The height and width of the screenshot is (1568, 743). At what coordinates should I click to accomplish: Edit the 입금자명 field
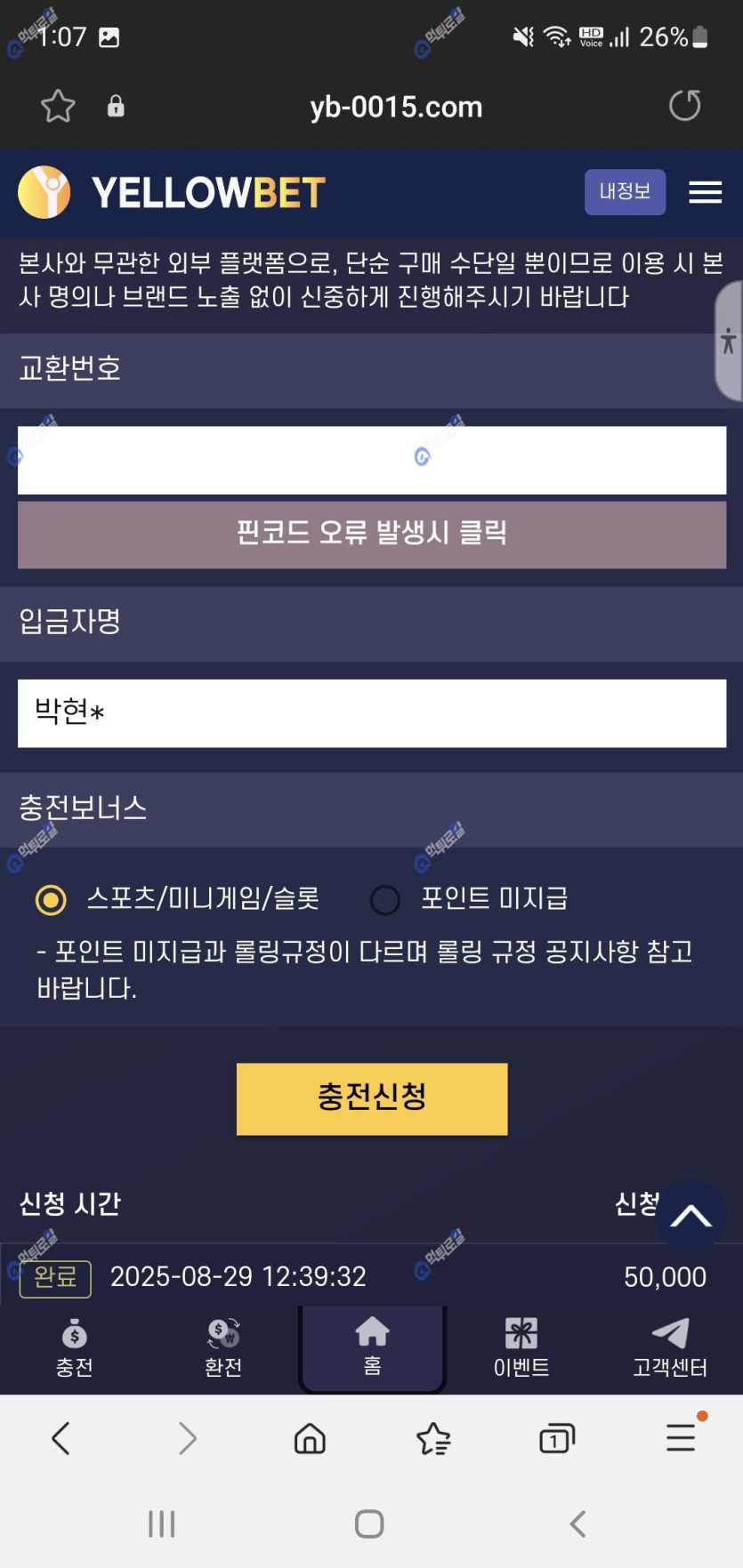[x=371, y=713]
